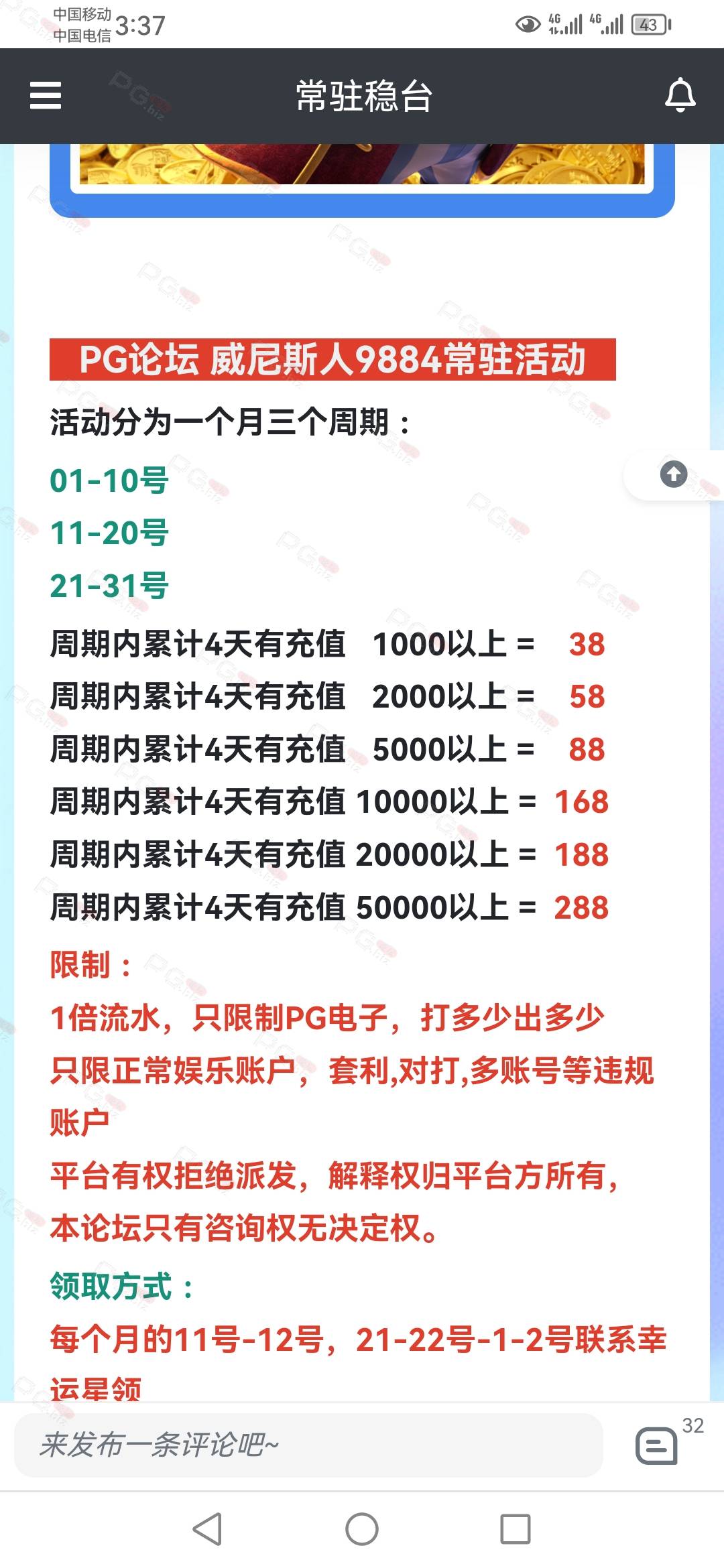Open the notifications bell
This screenshot has width=724, height=1568.
click(x=680, y=95)
